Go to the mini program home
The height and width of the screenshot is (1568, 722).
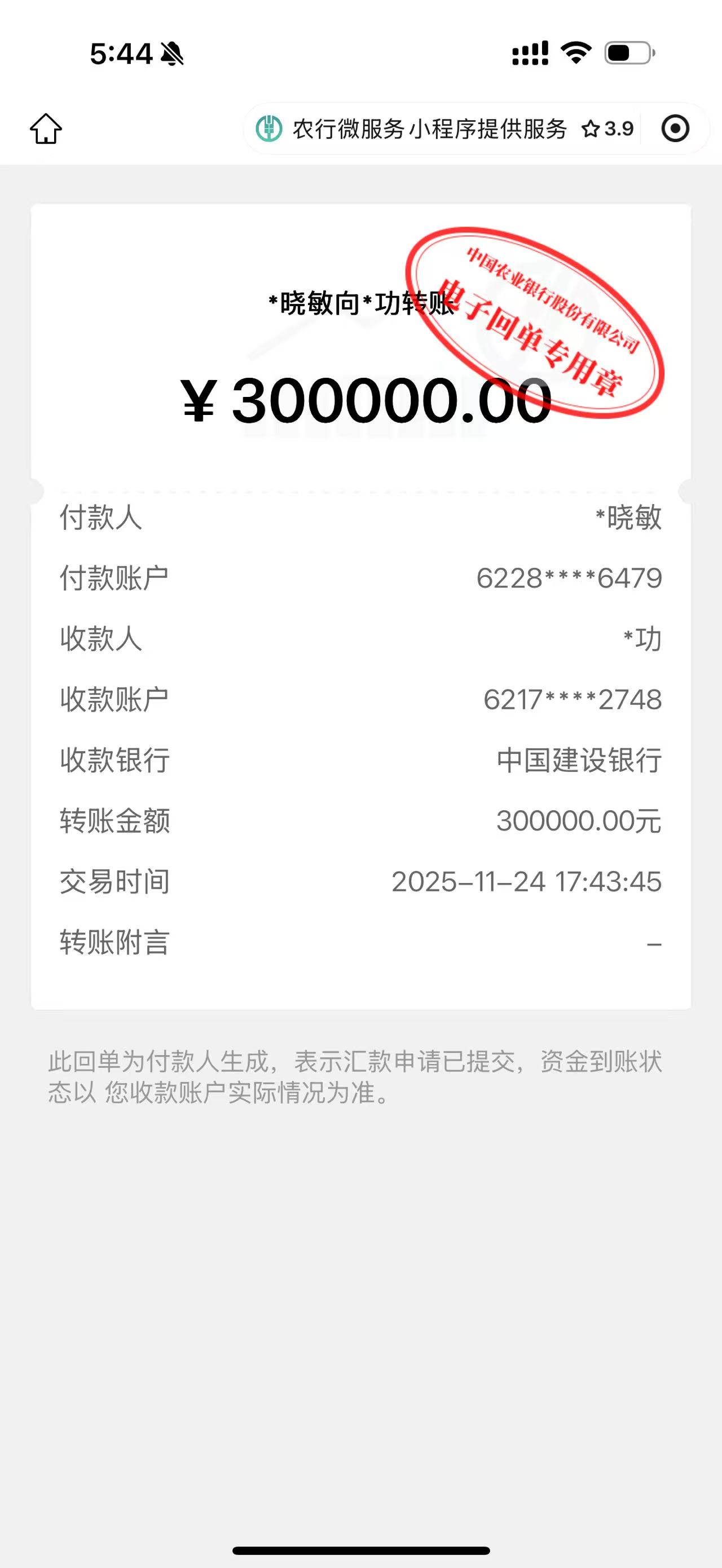point(46,129)
